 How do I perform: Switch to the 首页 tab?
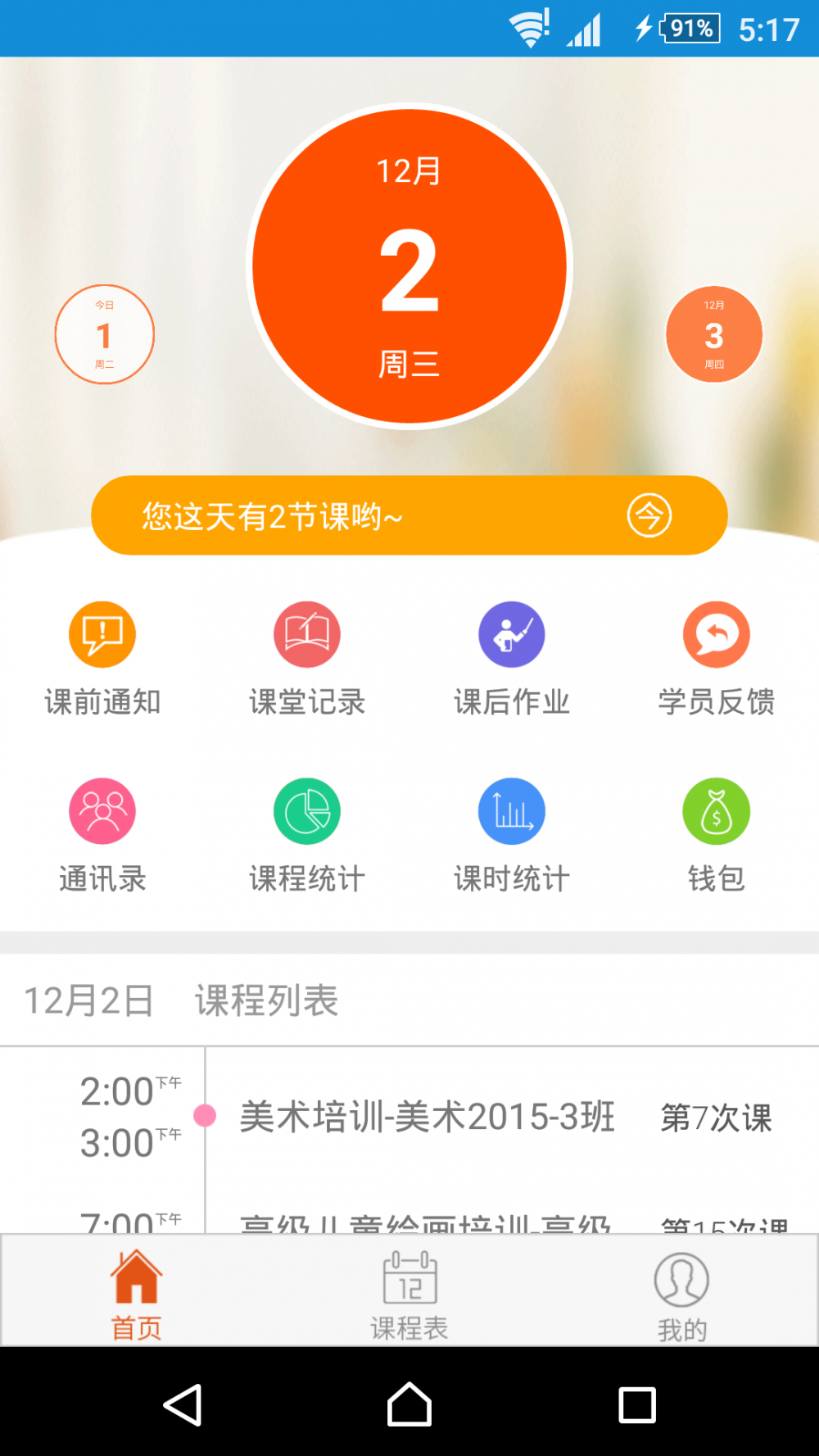pos(137,1295)
